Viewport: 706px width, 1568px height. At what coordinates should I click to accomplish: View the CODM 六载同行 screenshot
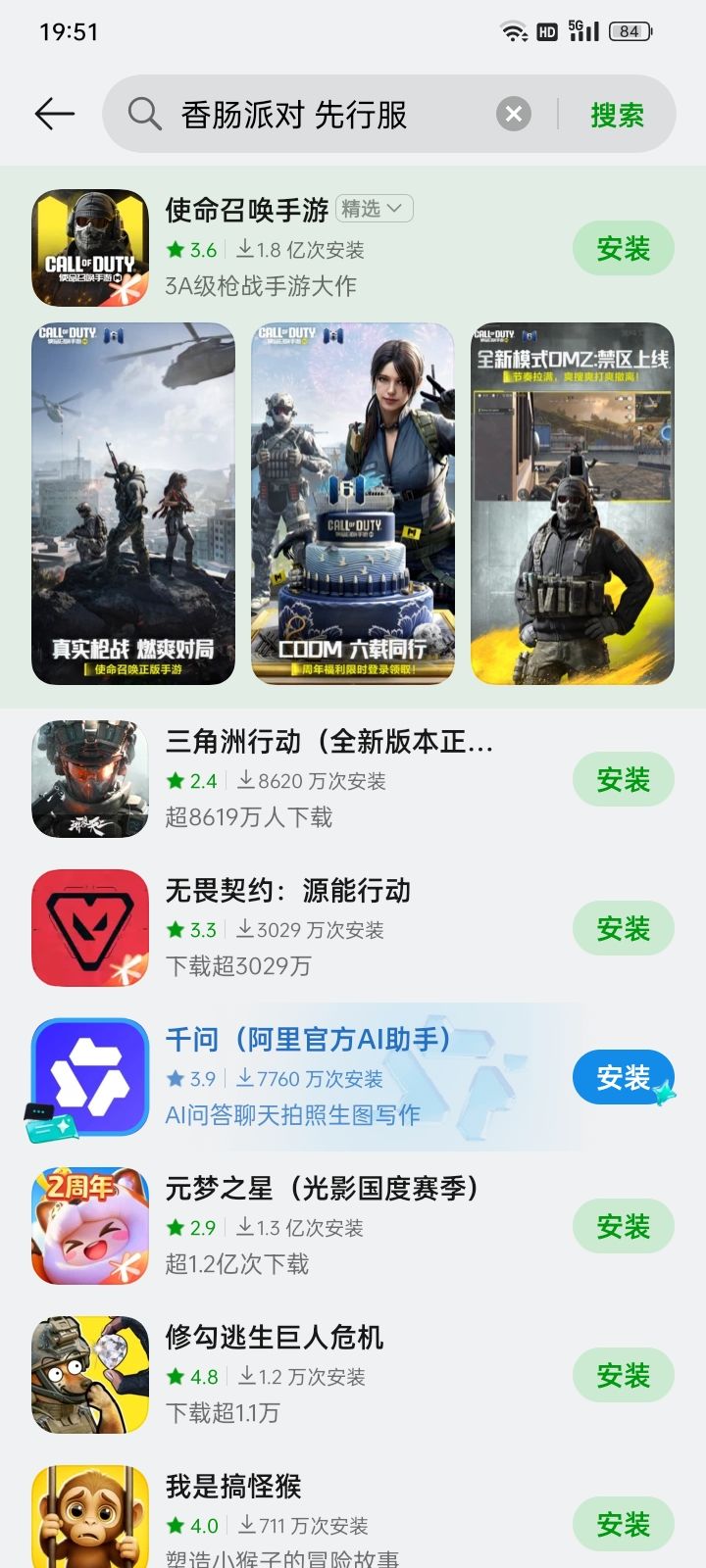point(353,503)
